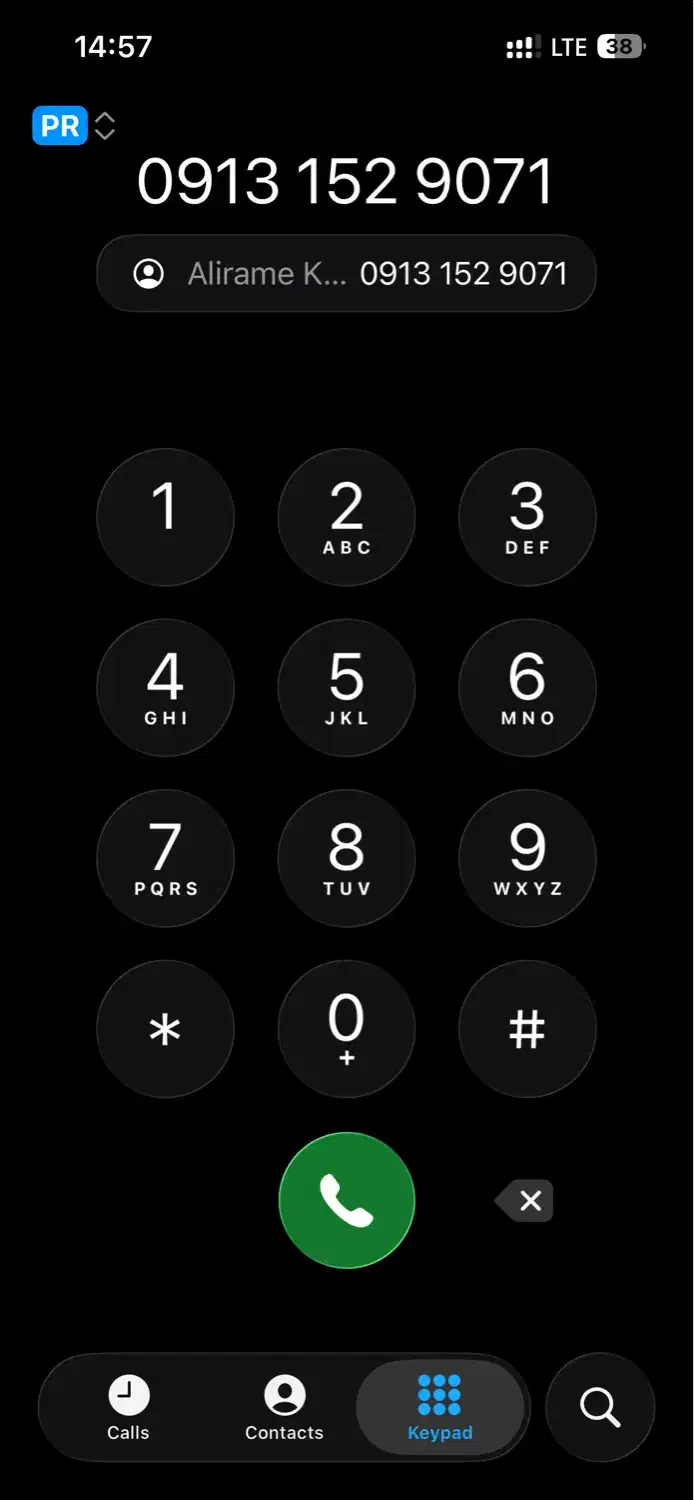
Task: Call the number 0913 152 9071
Action: (346, 1200)
